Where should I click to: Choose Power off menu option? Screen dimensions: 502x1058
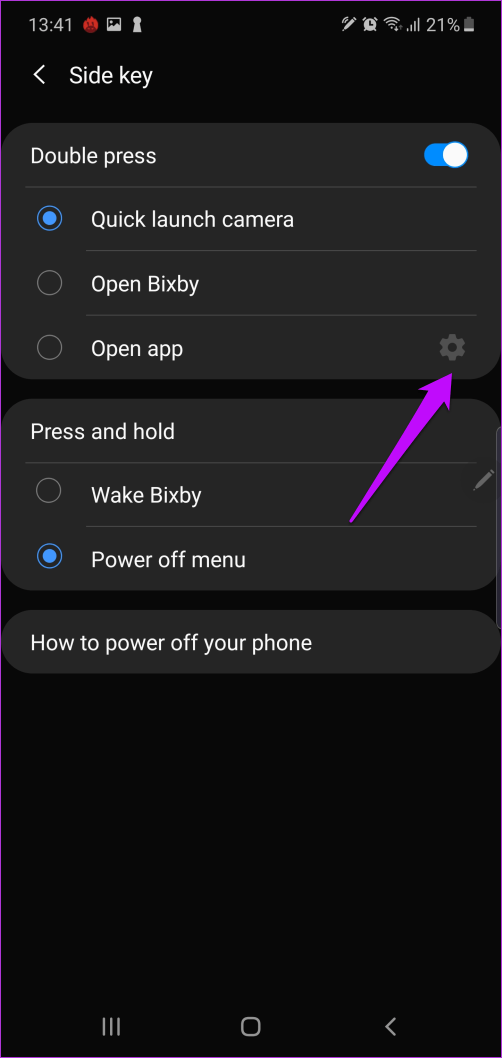click(251, 559)
